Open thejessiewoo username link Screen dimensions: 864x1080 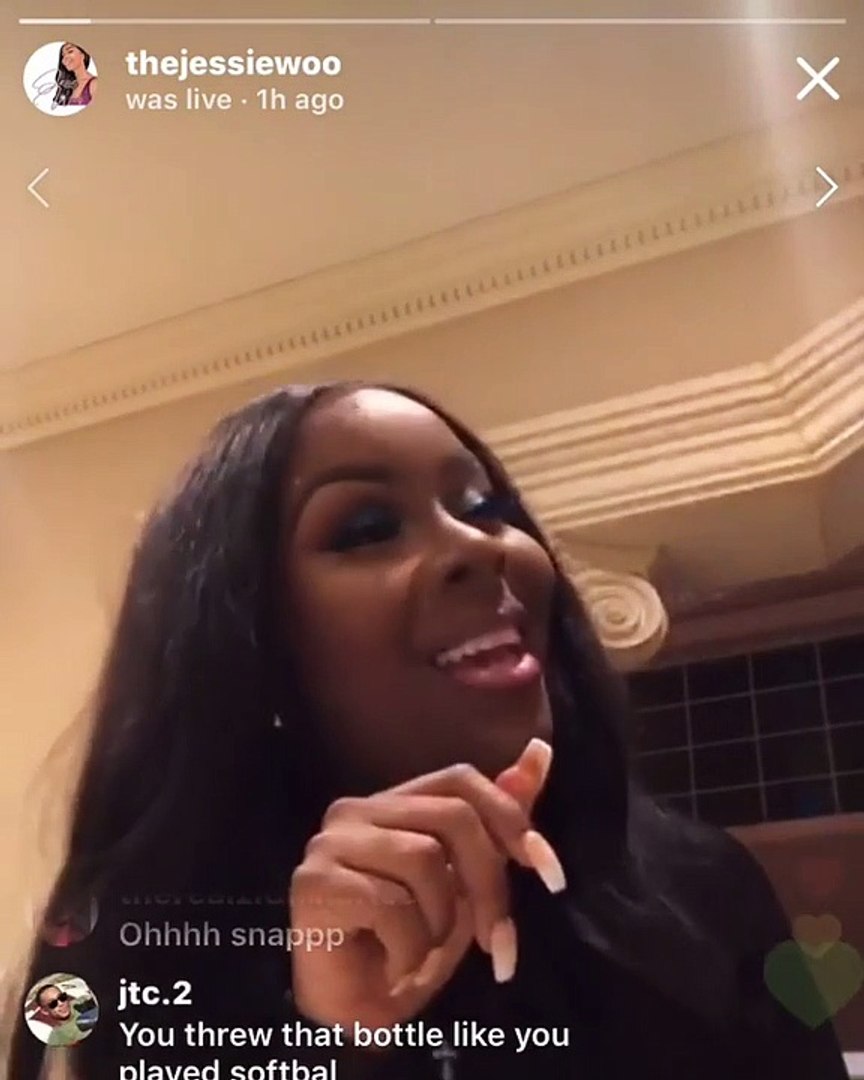[x=233, y=64]
